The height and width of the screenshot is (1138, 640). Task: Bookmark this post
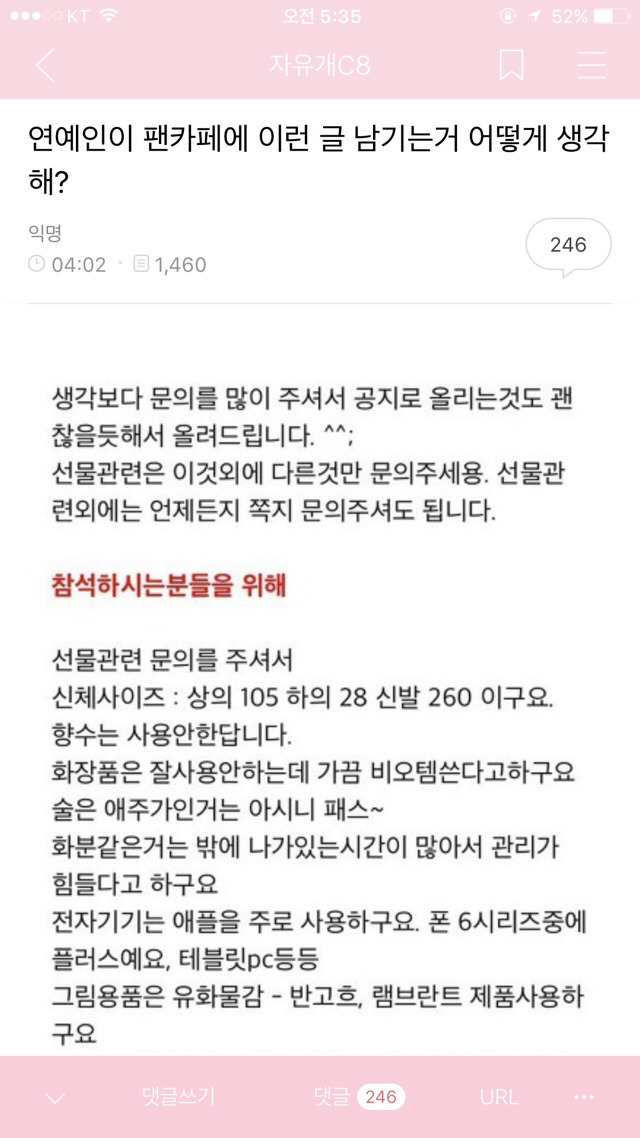click(x=511, y=65)
